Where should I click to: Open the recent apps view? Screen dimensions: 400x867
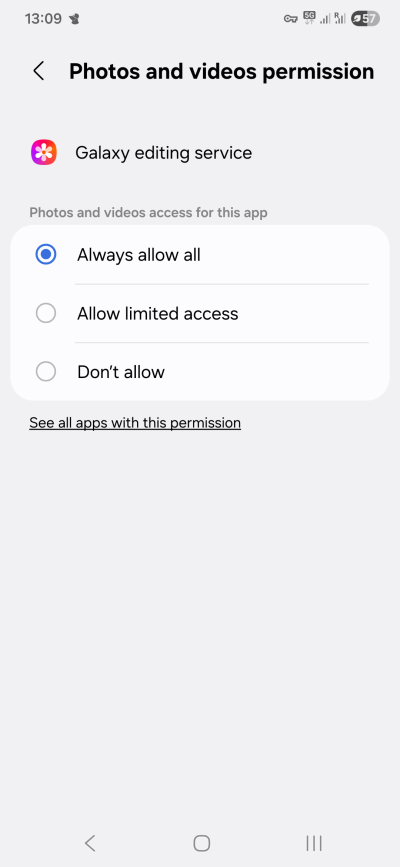point(314,843)
